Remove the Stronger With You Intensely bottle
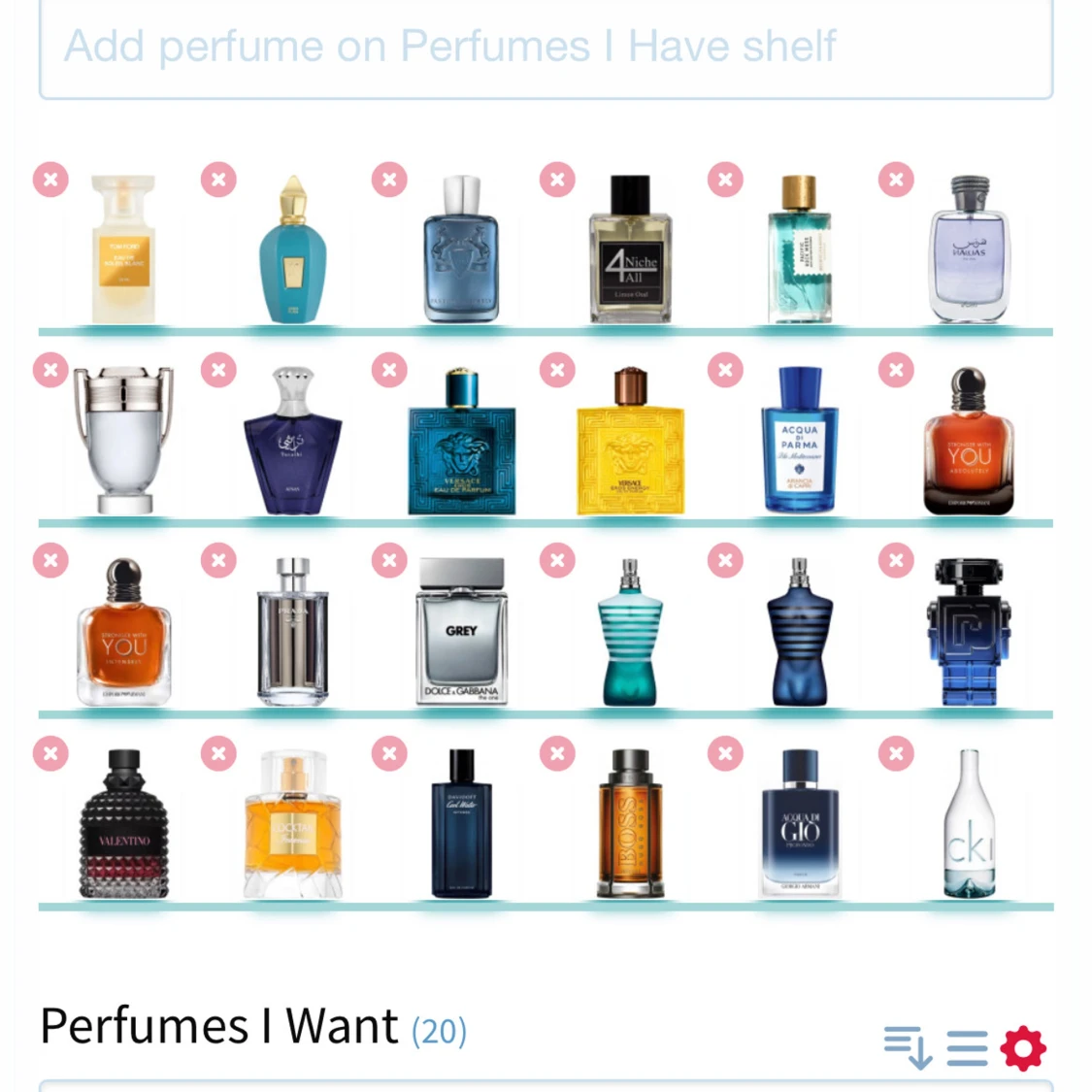1092x1092 pixels. click(50, 560)
